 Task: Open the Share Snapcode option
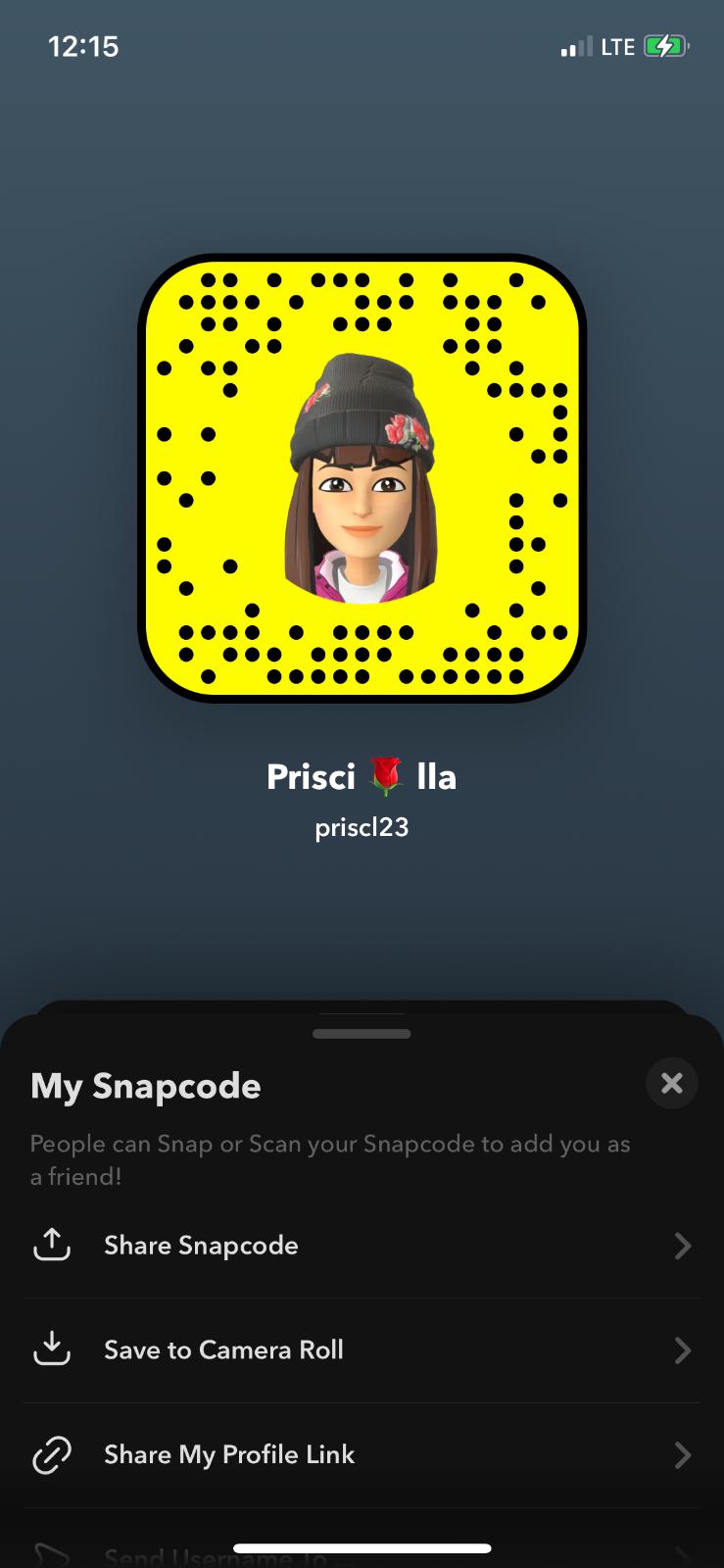coord(361,1246)
